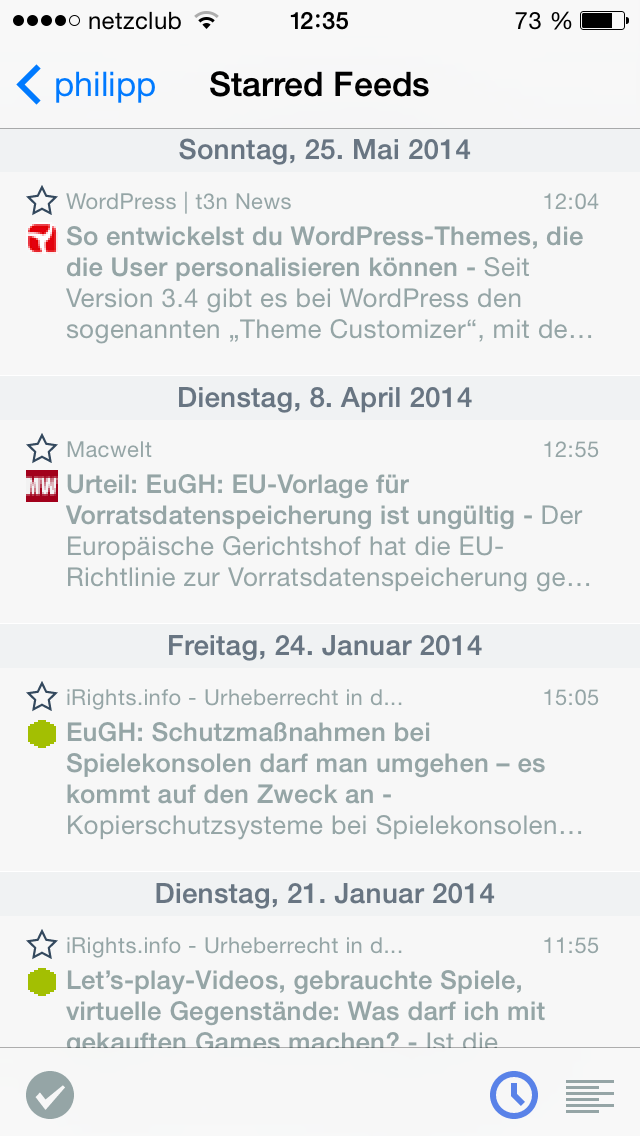
Task: Toggle star on Spielekonsolen article at 15:05
Action: coord(41,696)
